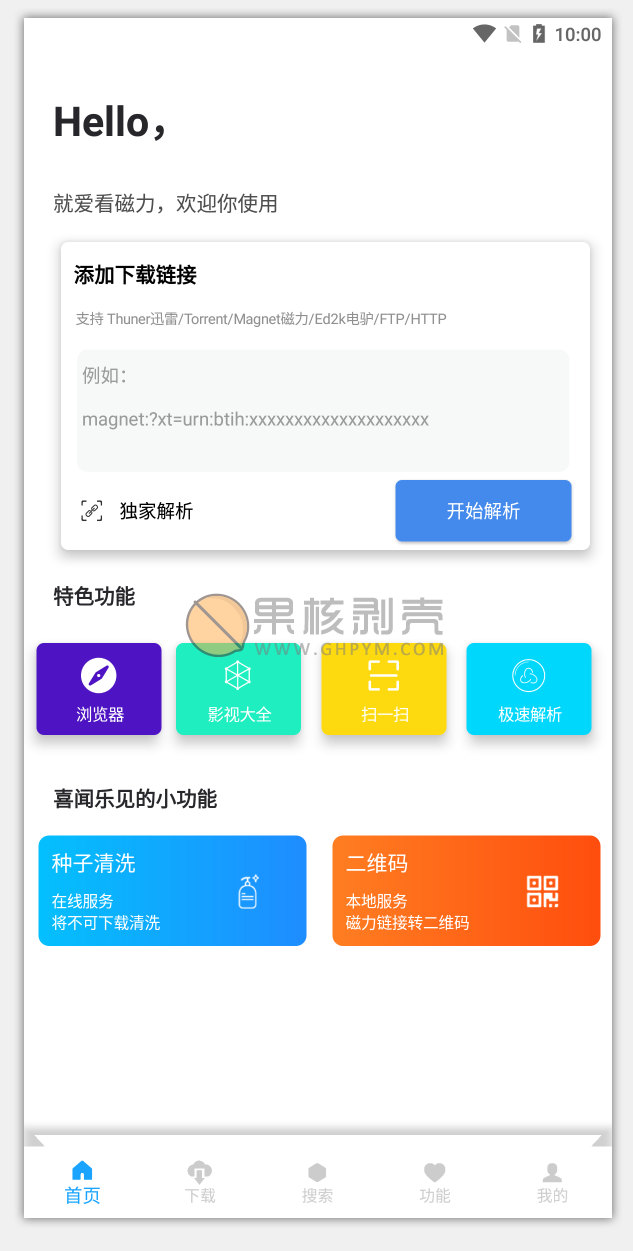Open the 极速解析 feature tile
The image size is (633, 1251).
pos(529,689)
